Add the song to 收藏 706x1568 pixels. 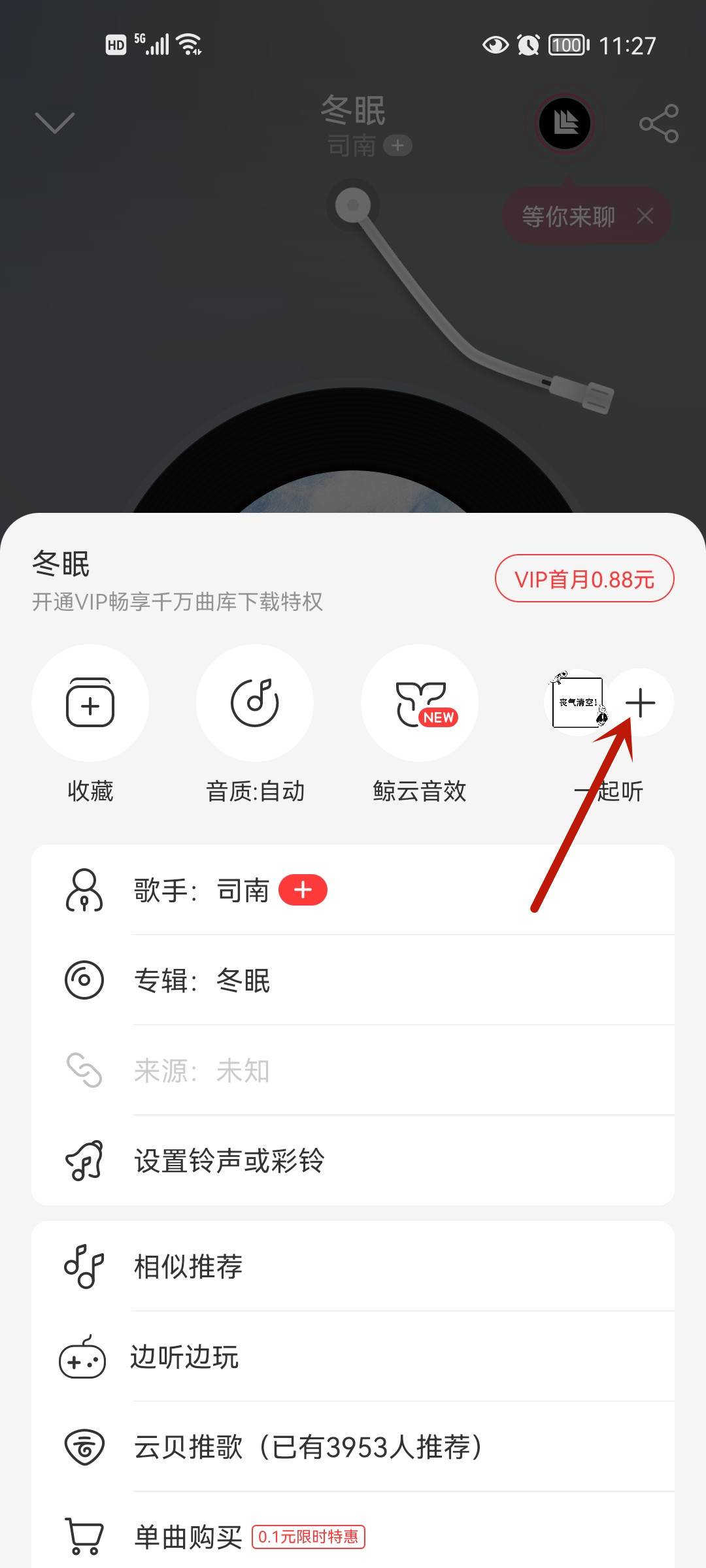click(x=90, y=704)
